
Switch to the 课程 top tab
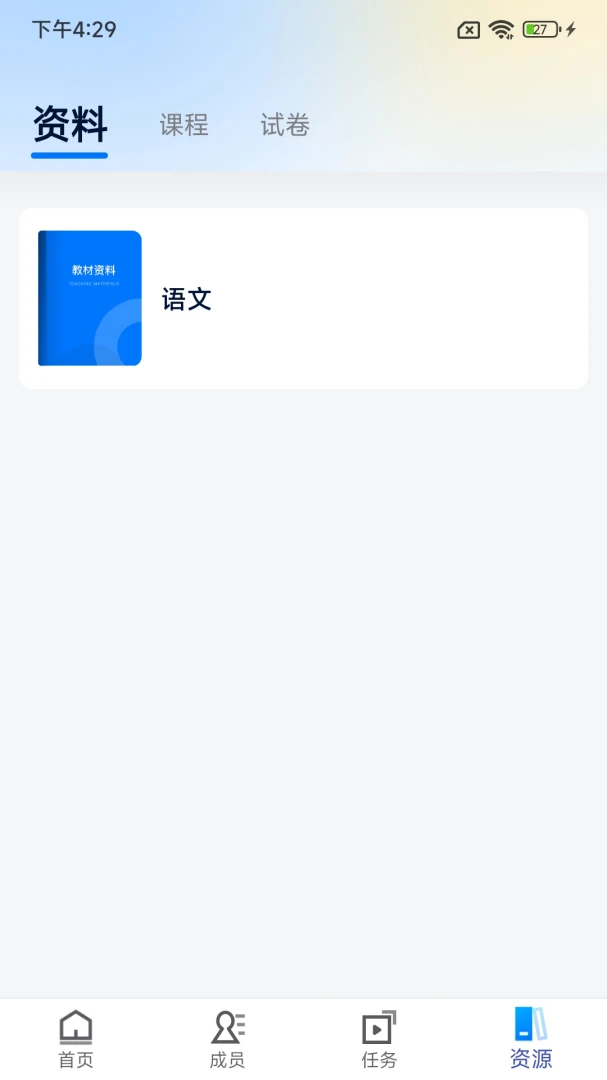click(x=184, y=125)
